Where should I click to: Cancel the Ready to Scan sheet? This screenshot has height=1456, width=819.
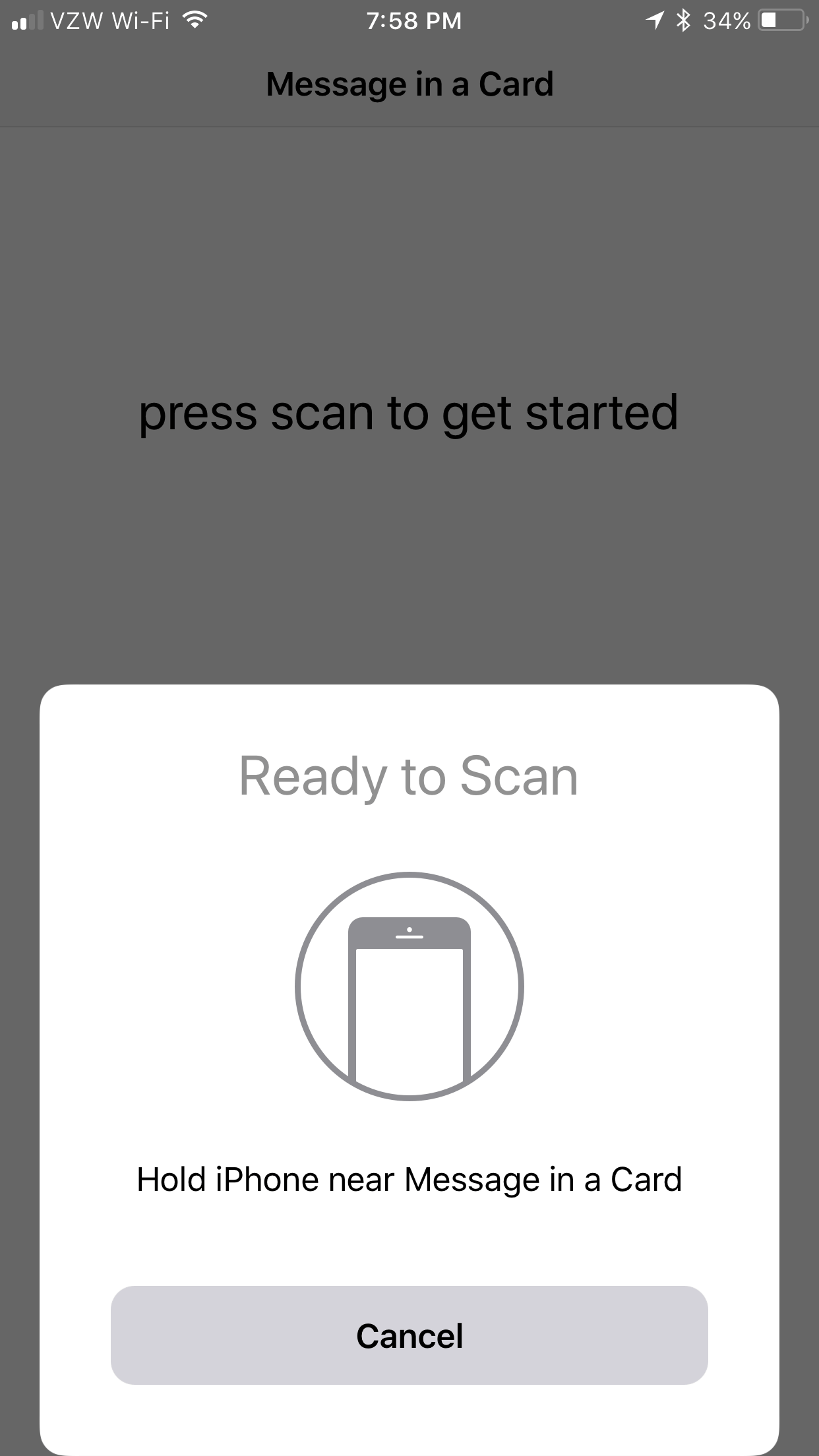(409, 1336)
